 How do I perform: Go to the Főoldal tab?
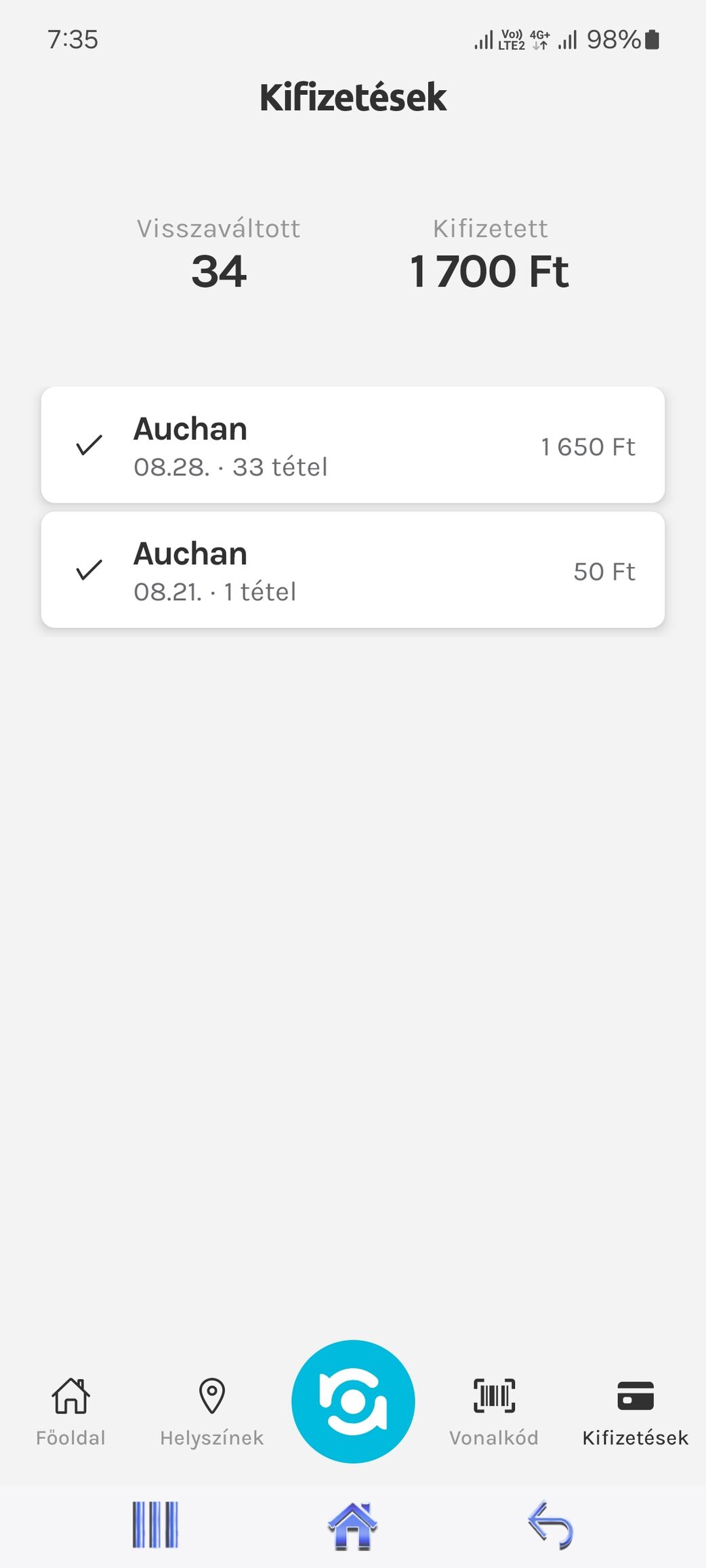(70, 1412)
